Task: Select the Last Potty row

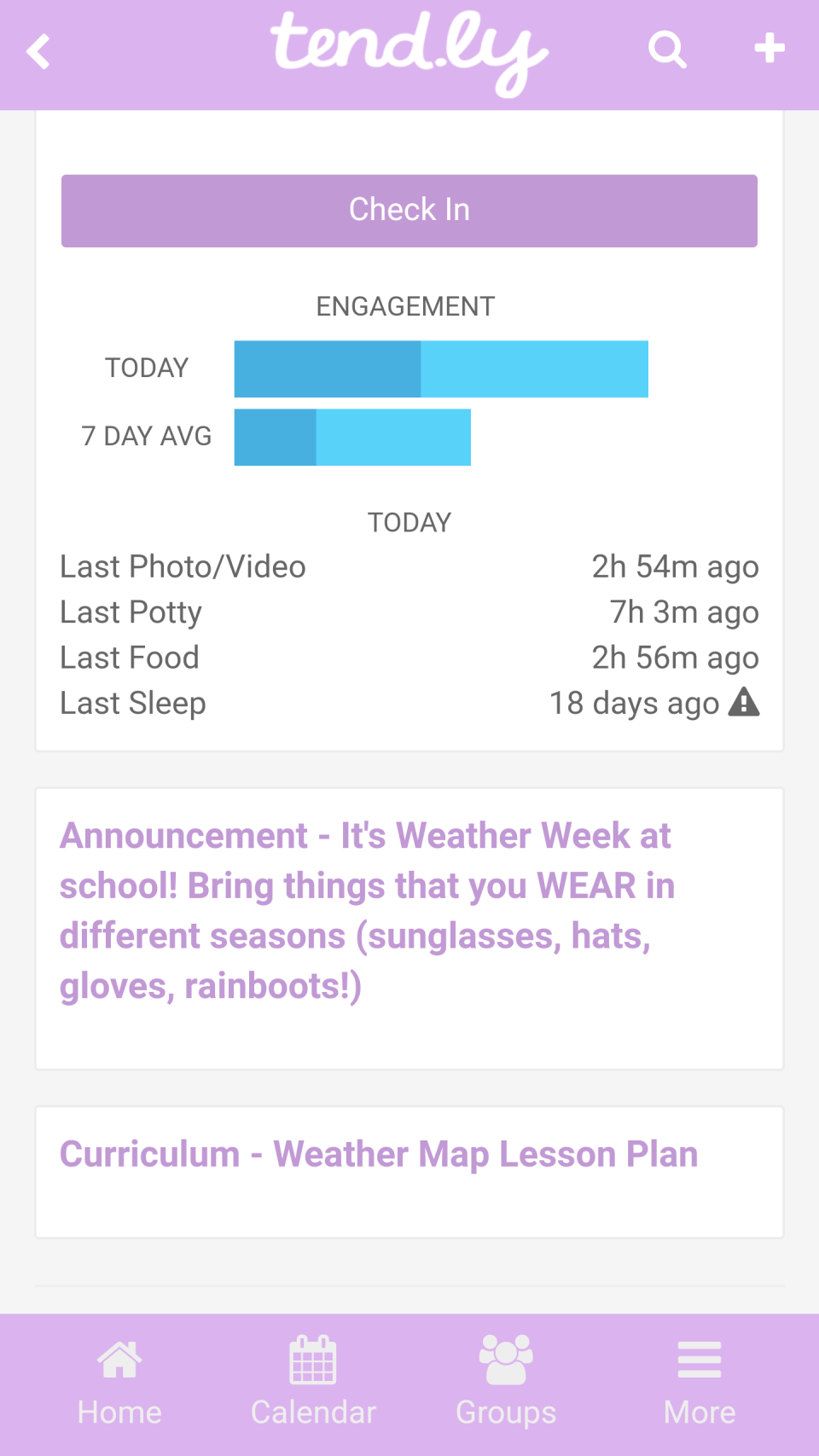Action: pyautogui.click(x=409, y=612)
